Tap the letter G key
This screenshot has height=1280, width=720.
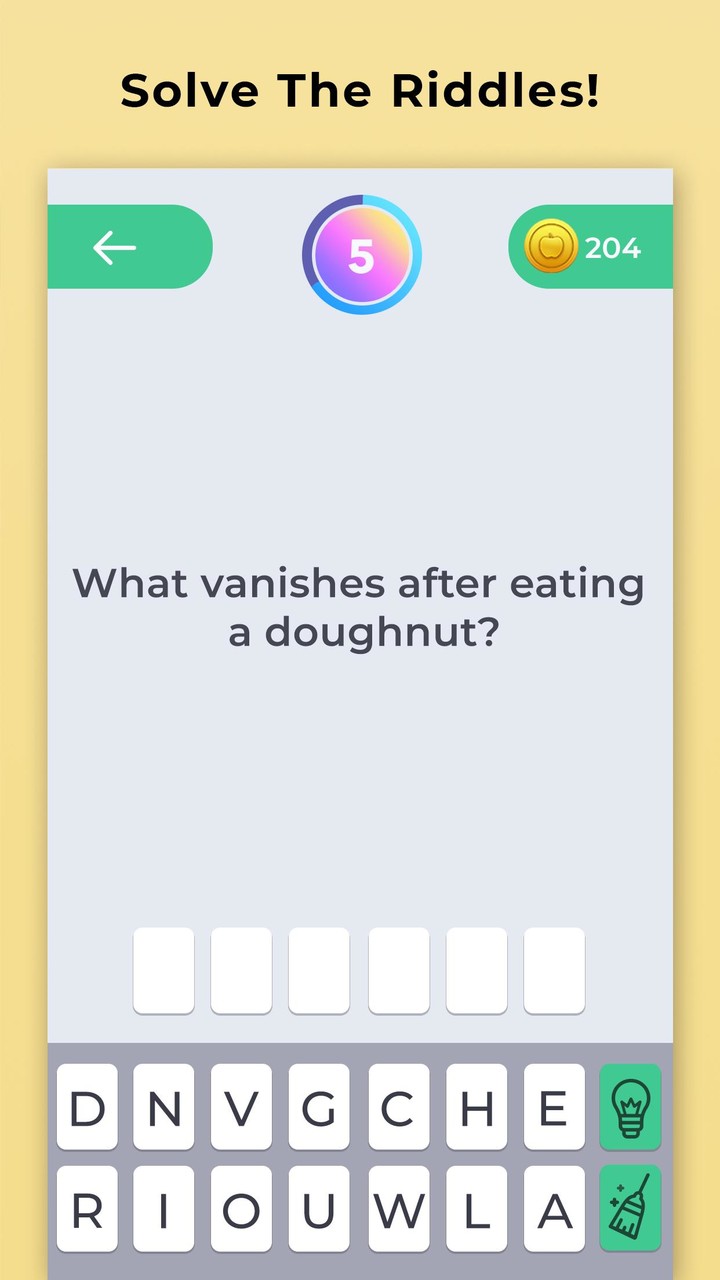(321, 1108)
